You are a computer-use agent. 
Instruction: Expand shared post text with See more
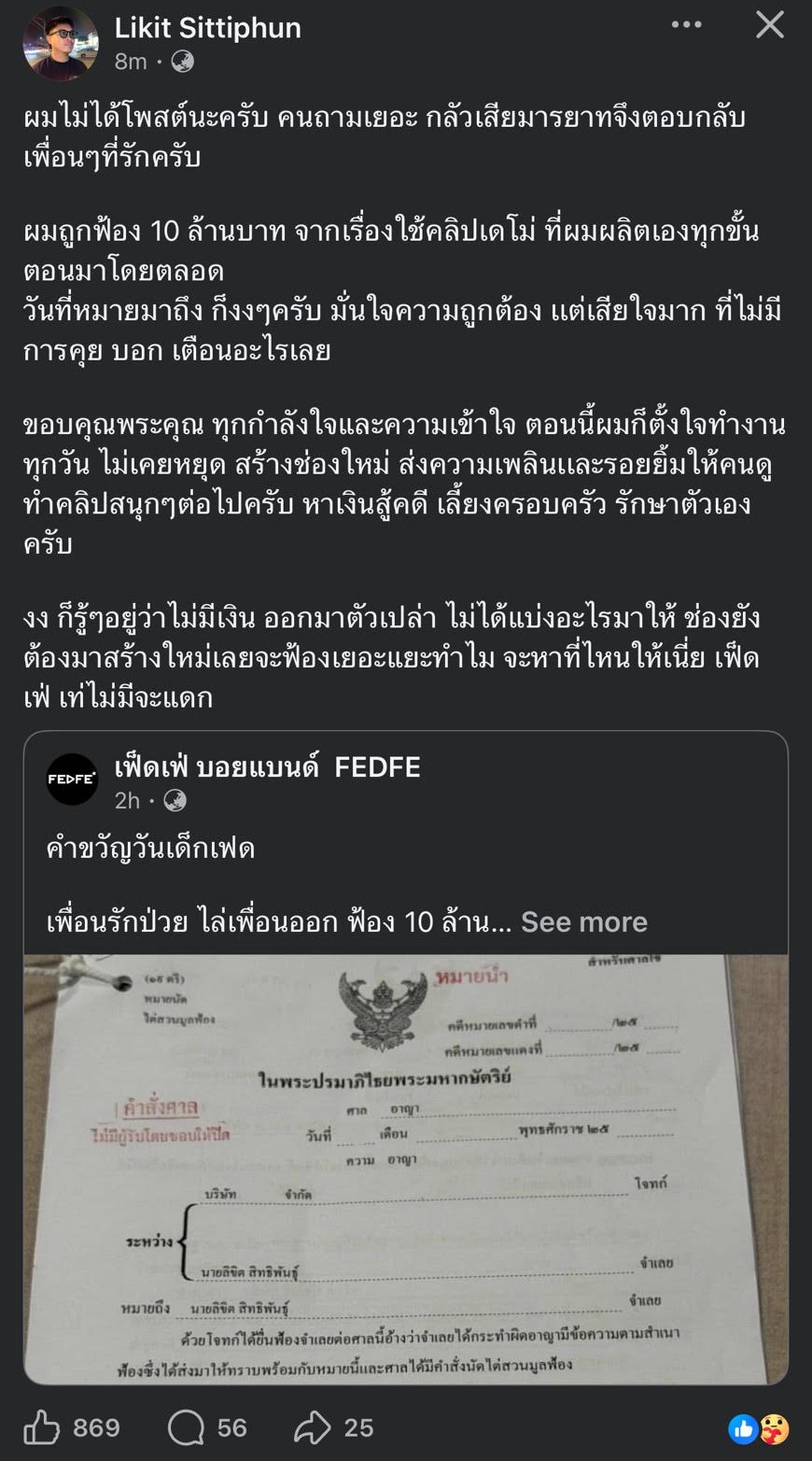pos(583,921)
